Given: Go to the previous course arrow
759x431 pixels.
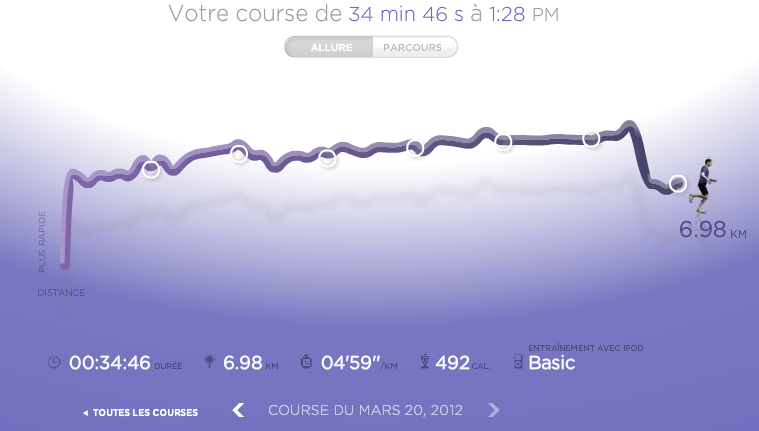Looking at the screenshot, I should click(238, 410).
